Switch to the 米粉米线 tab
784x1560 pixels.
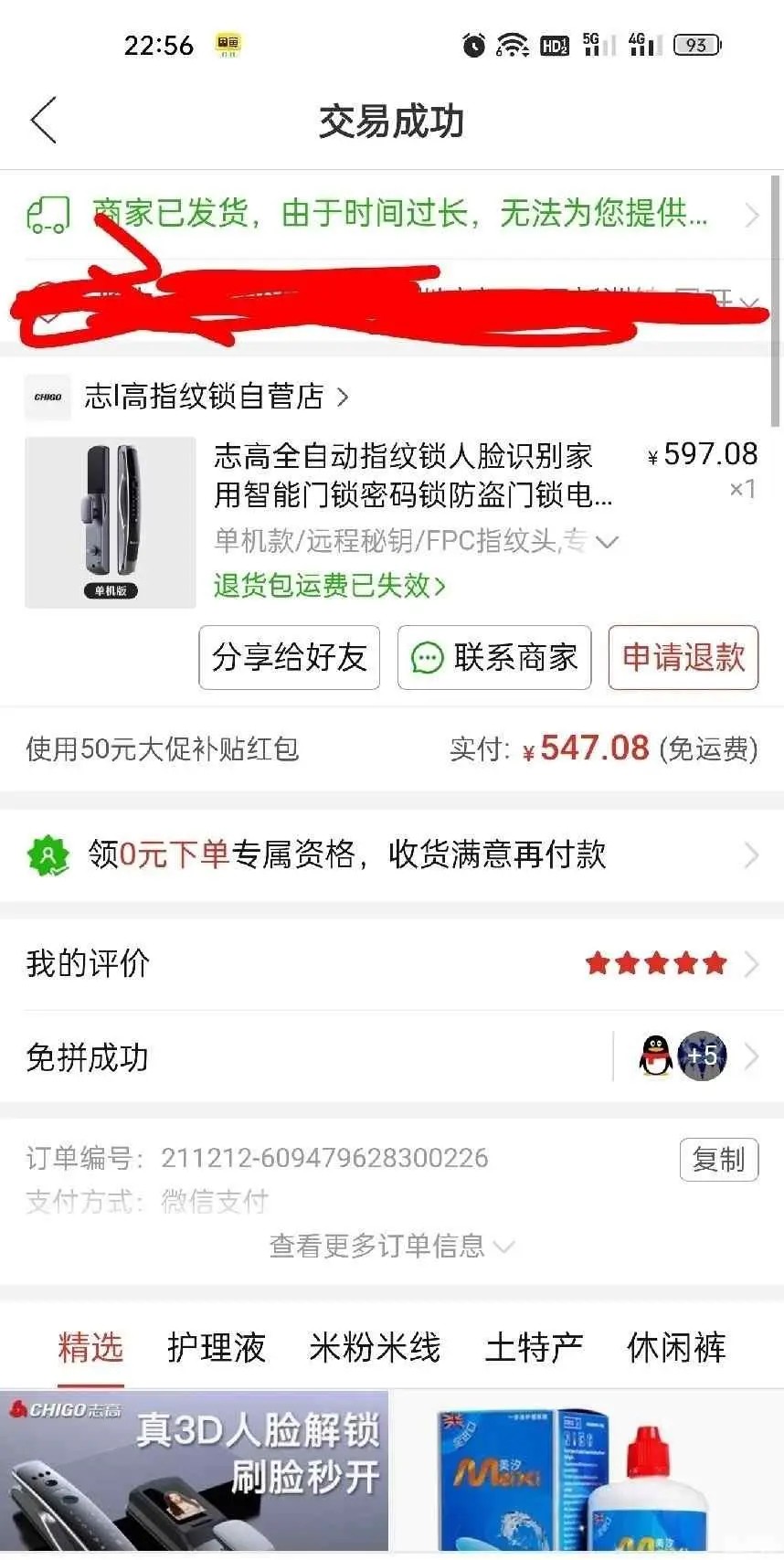tap(375, 1347)
